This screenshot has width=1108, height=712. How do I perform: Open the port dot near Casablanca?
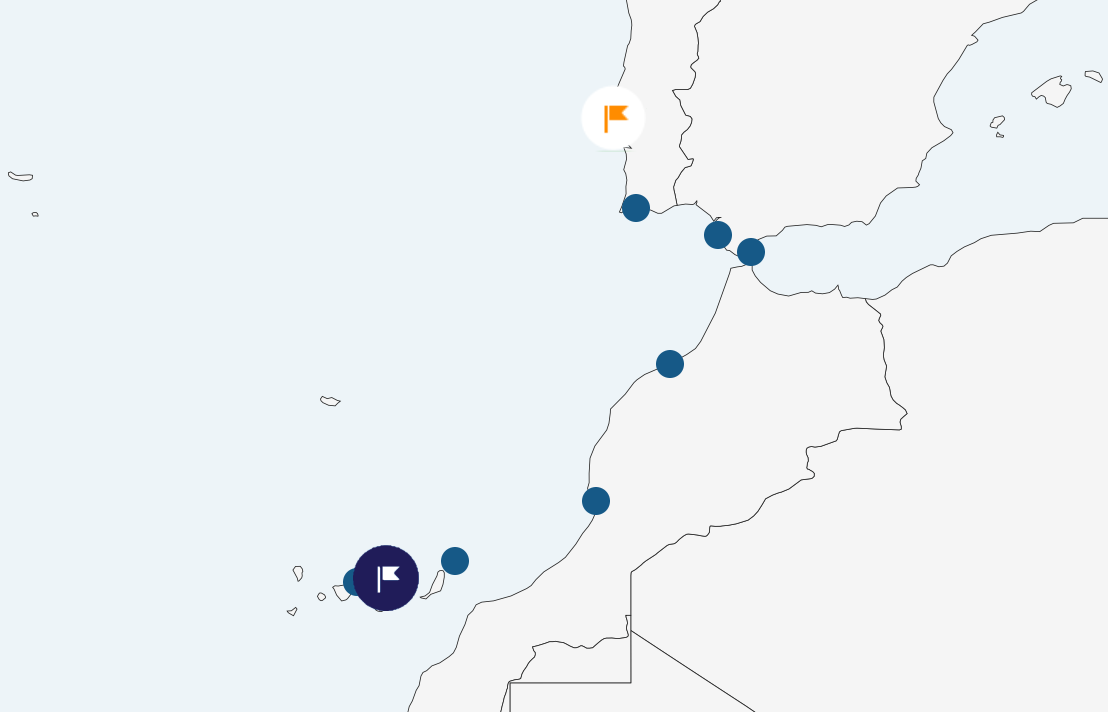(x=670, y=364)
